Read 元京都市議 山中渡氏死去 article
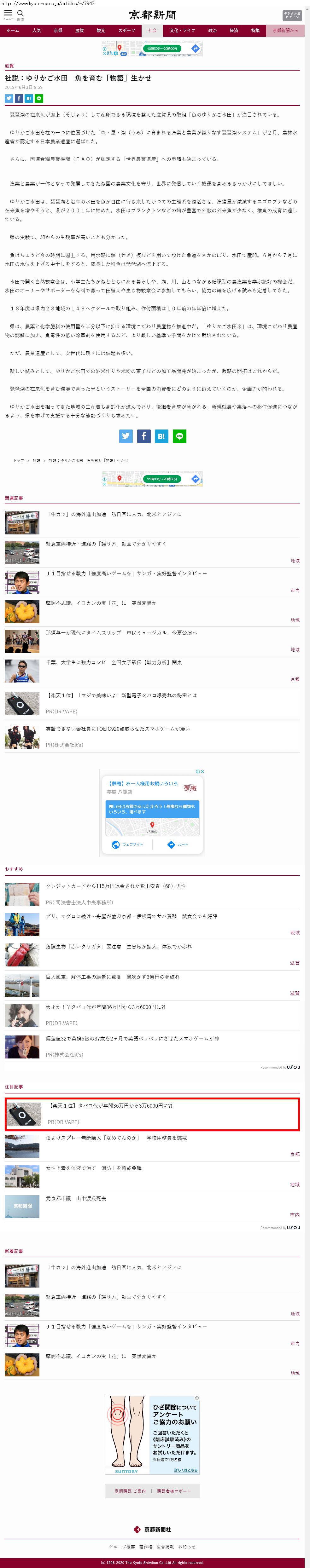Screen dimensions: 310x1568 [x=76, y=1198]
